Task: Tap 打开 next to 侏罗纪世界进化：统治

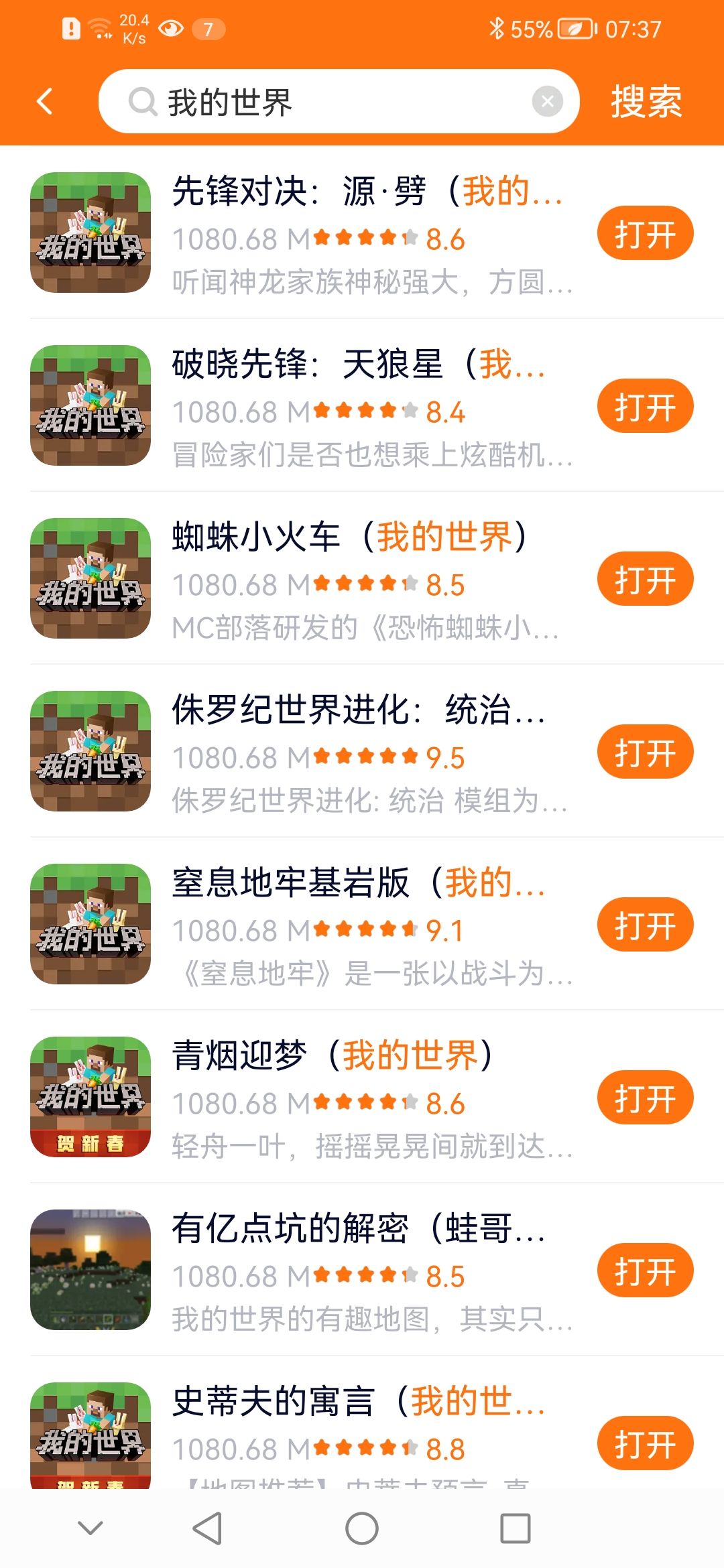Action: point(645,752)
